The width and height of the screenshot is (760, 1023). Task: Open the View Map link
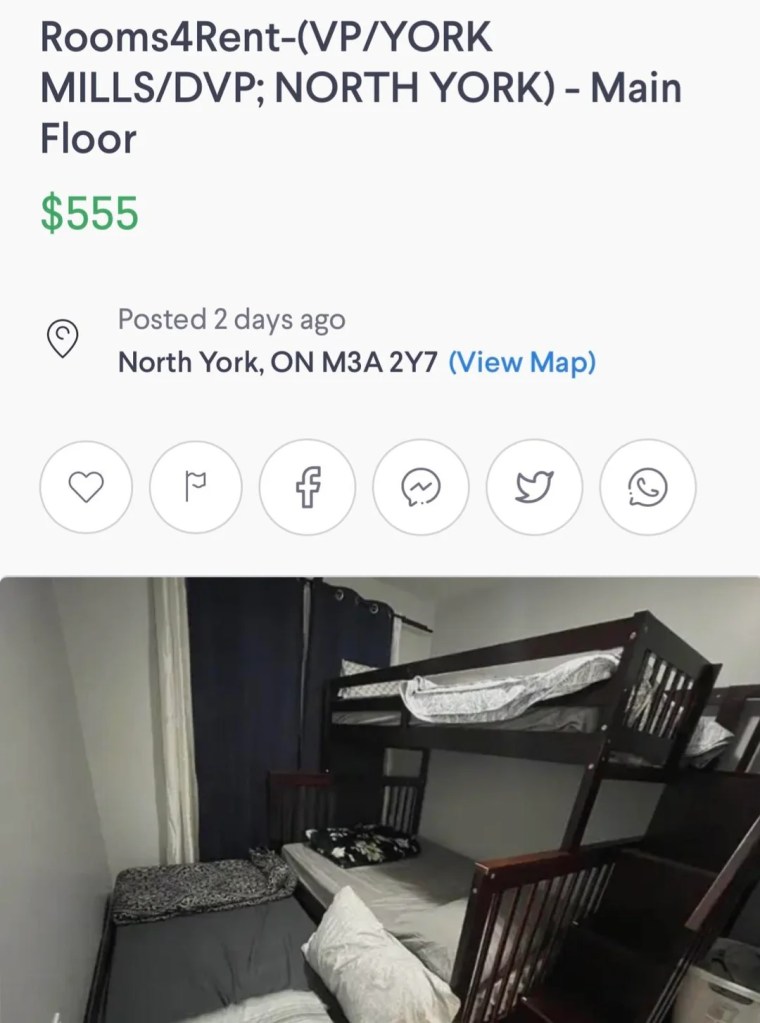point(522,362)
